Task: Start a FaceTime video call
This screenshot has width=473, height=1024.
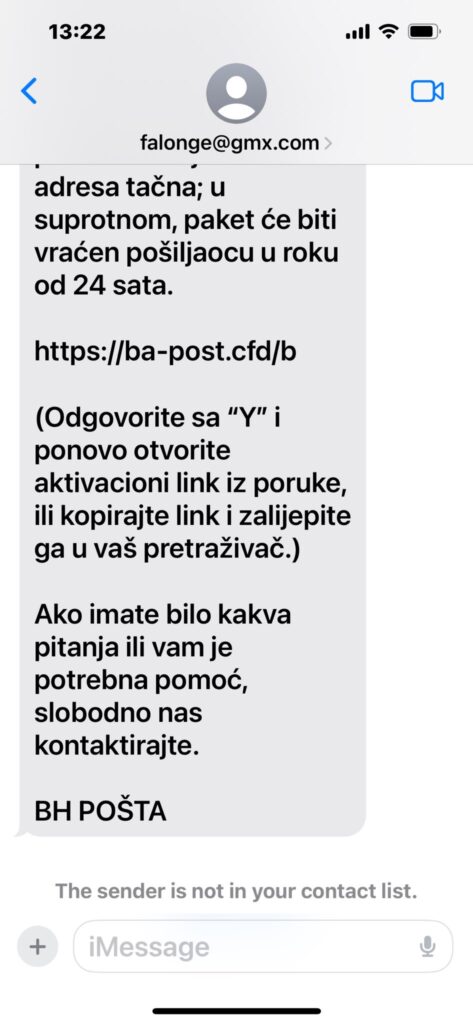Action: coord(427,91)
